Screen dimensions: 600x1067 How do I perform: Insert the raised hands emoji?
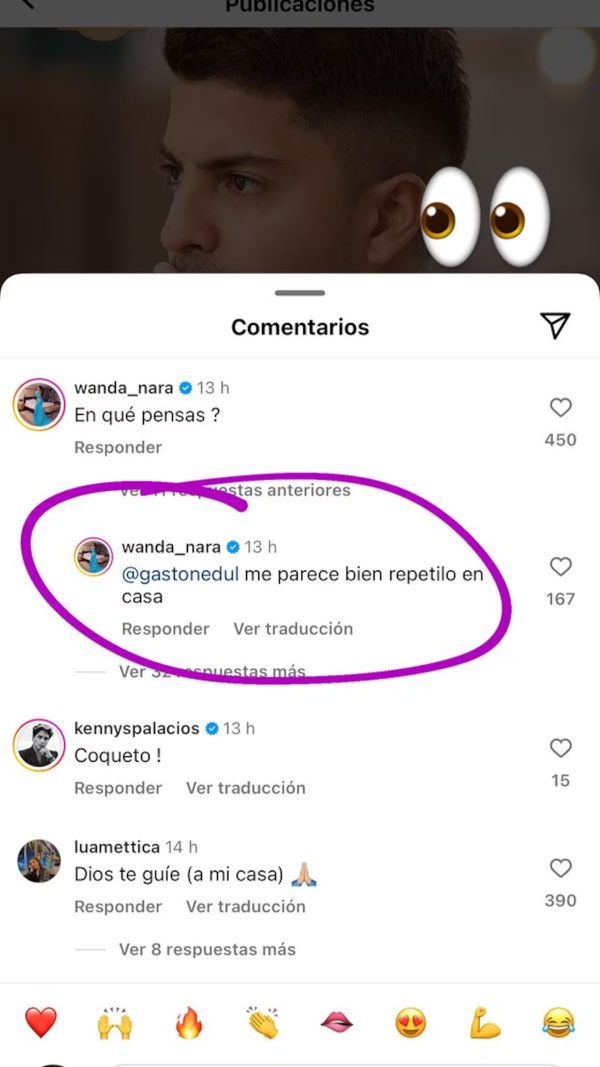(115, 1022)
